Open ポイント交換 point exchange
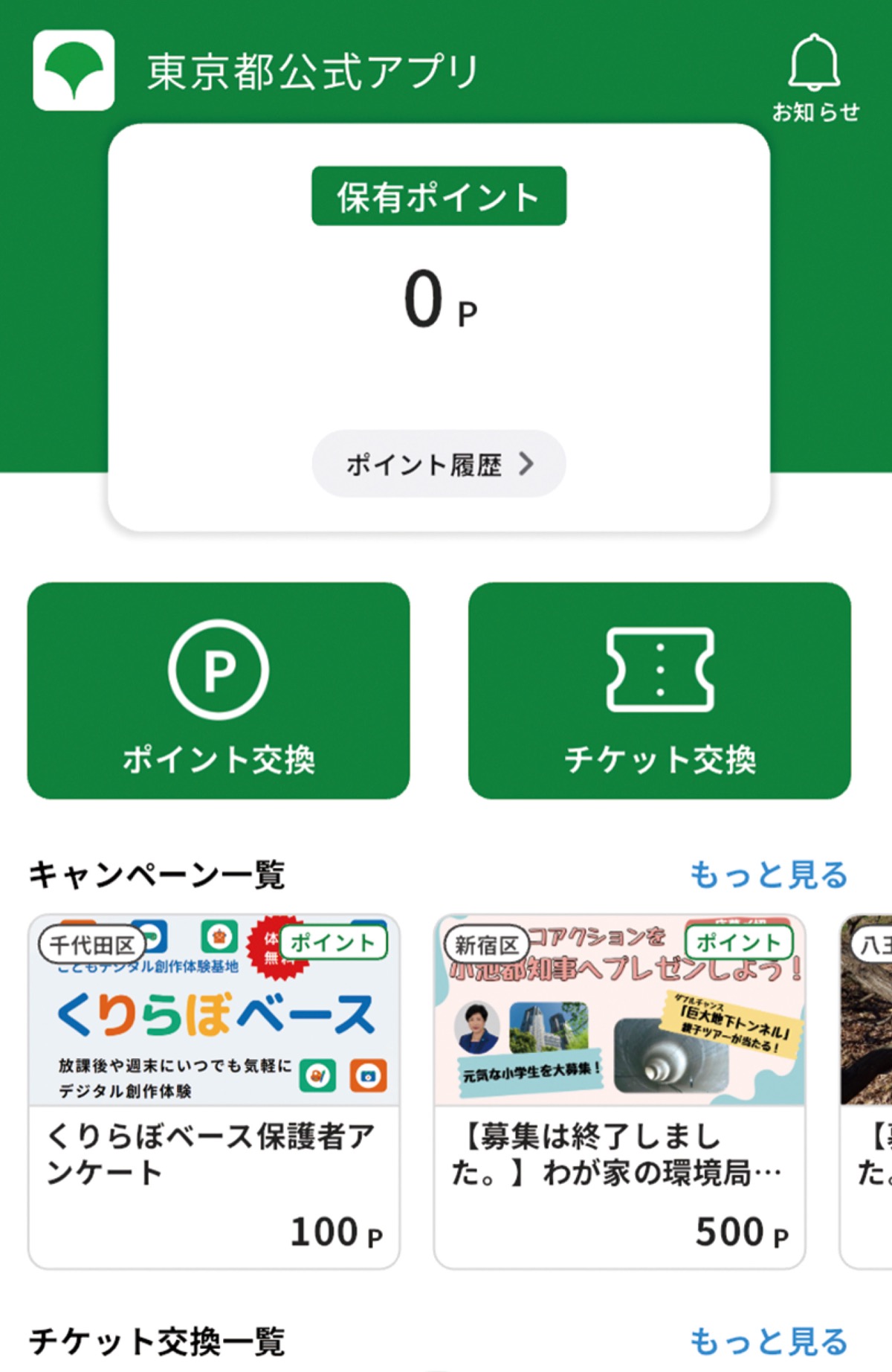This screenshot has height=1372, width=892. click(219, 691)
